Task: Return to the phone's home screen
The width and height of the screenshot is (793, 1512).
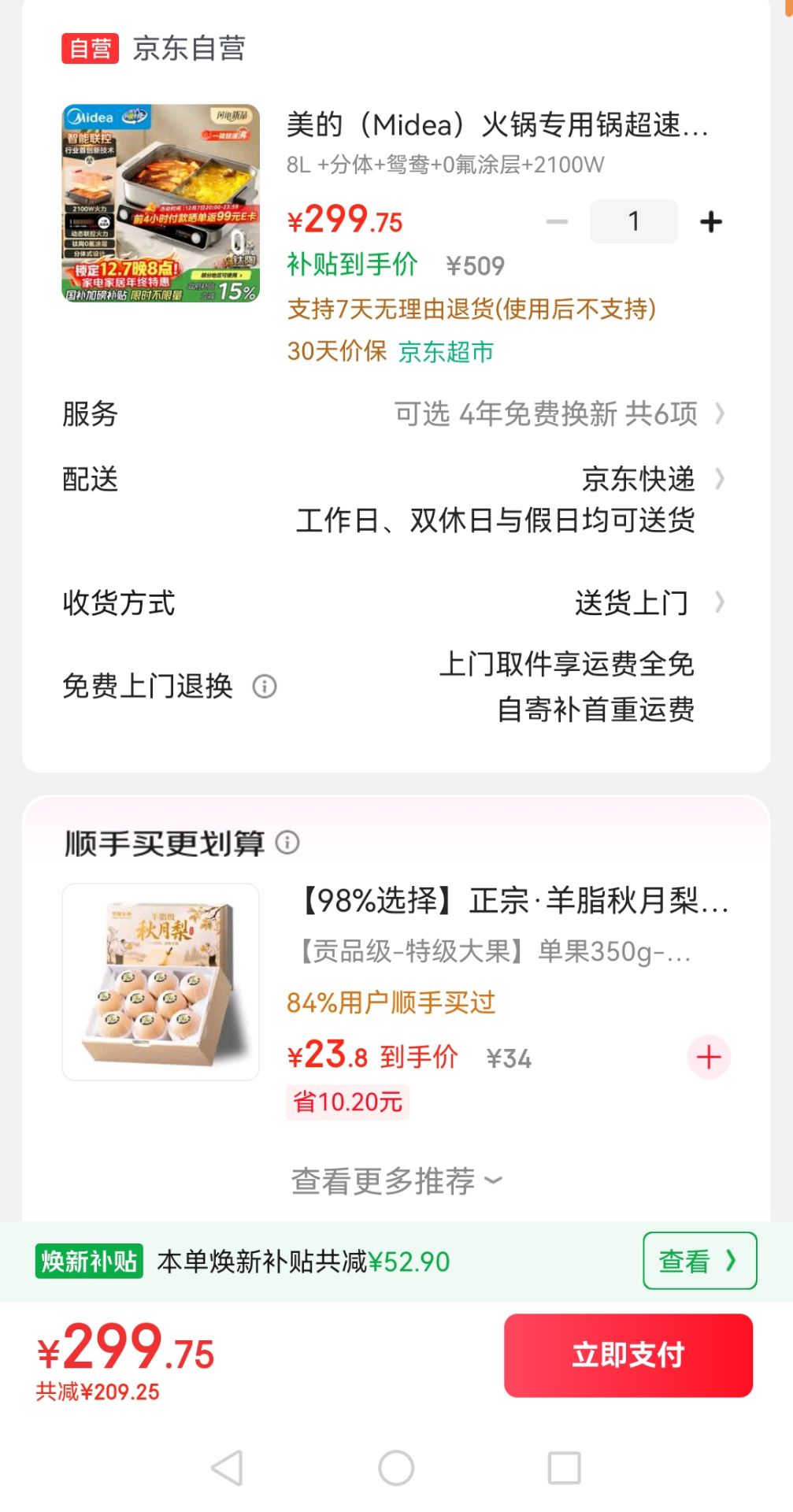Action: coord(396,1468)
